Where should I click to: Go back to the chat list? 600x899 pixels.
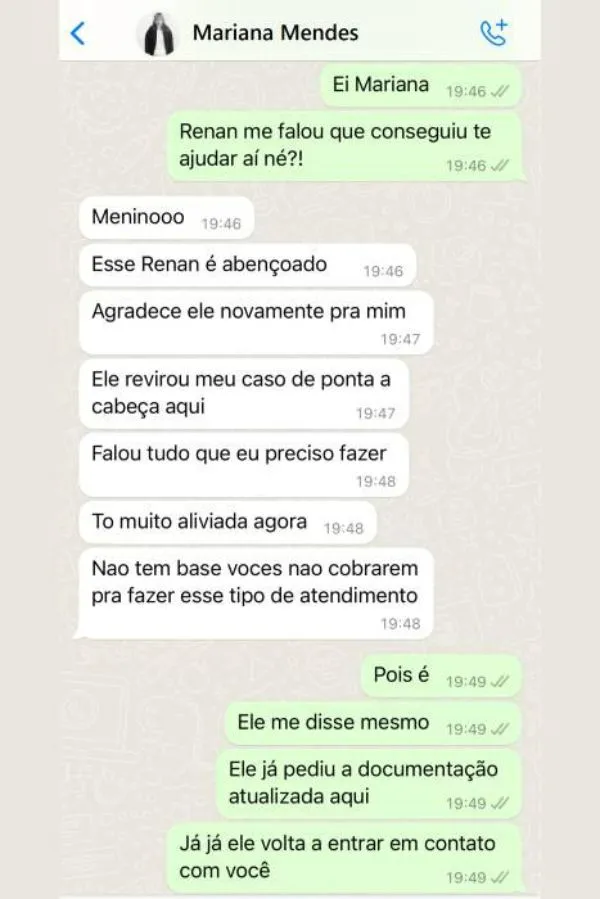tap(78, 33)
